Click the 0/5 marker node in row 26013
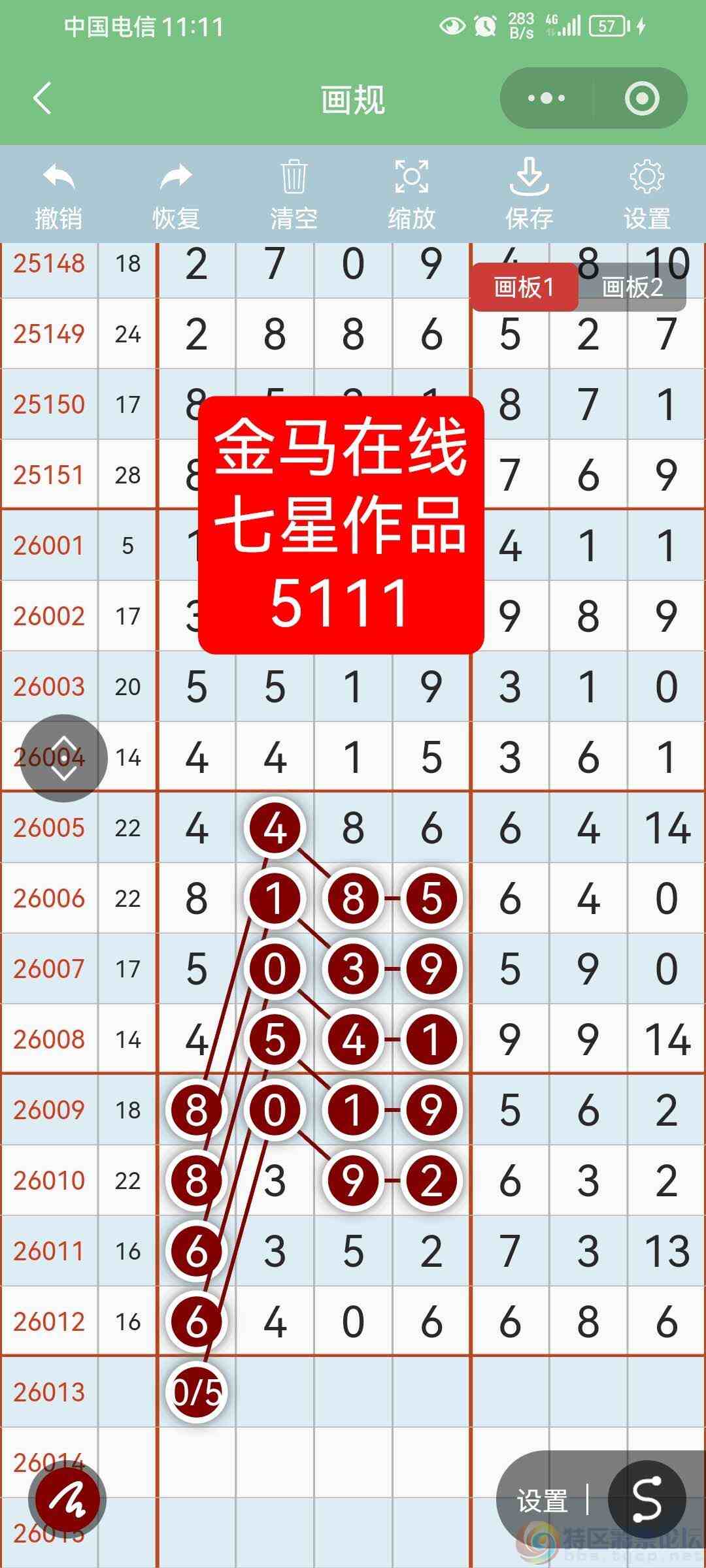706x1568 pixels. tap(196, 1392)
